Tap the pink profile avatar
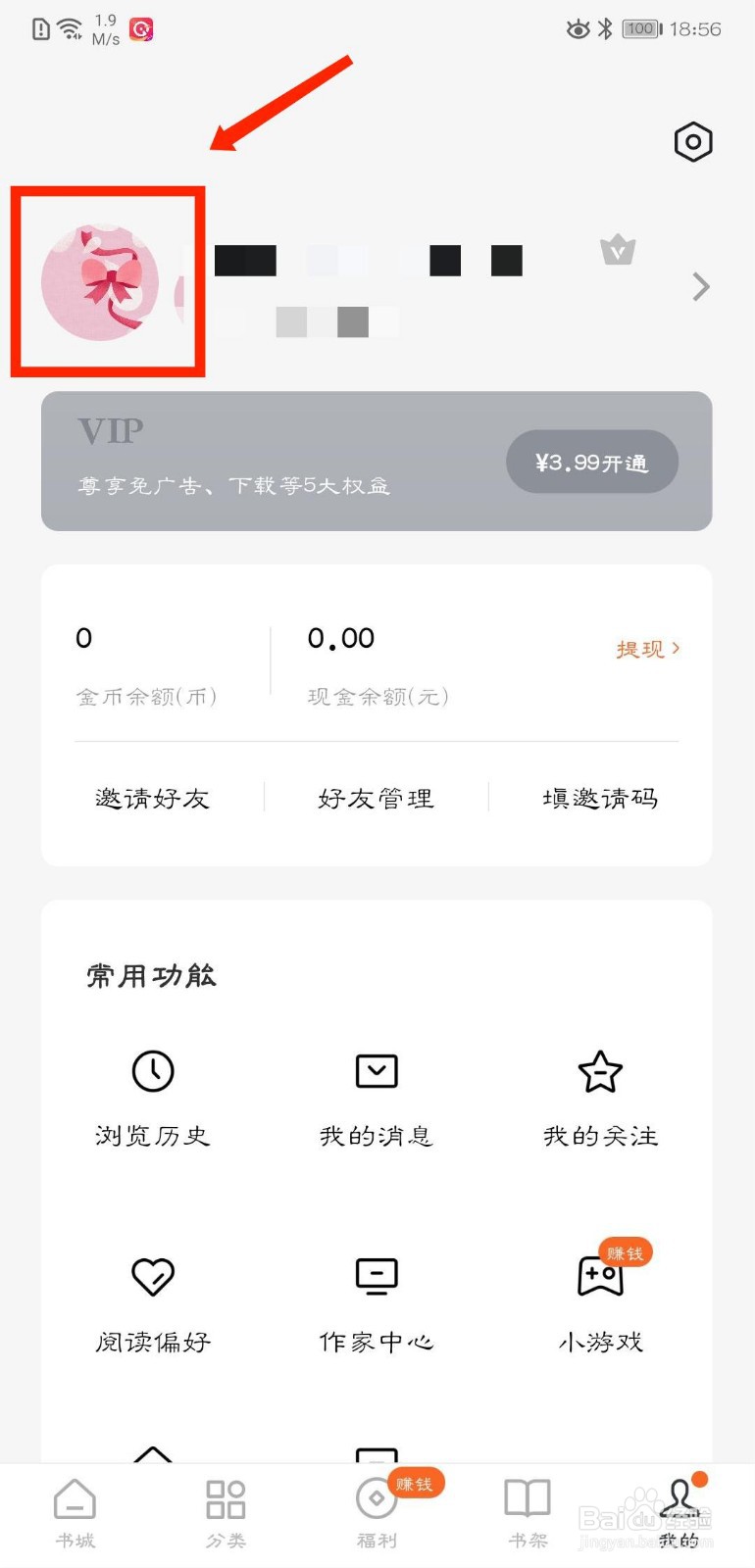This screenshot has height=1568, width=755. pyautogui.click(x=100, y=282)
